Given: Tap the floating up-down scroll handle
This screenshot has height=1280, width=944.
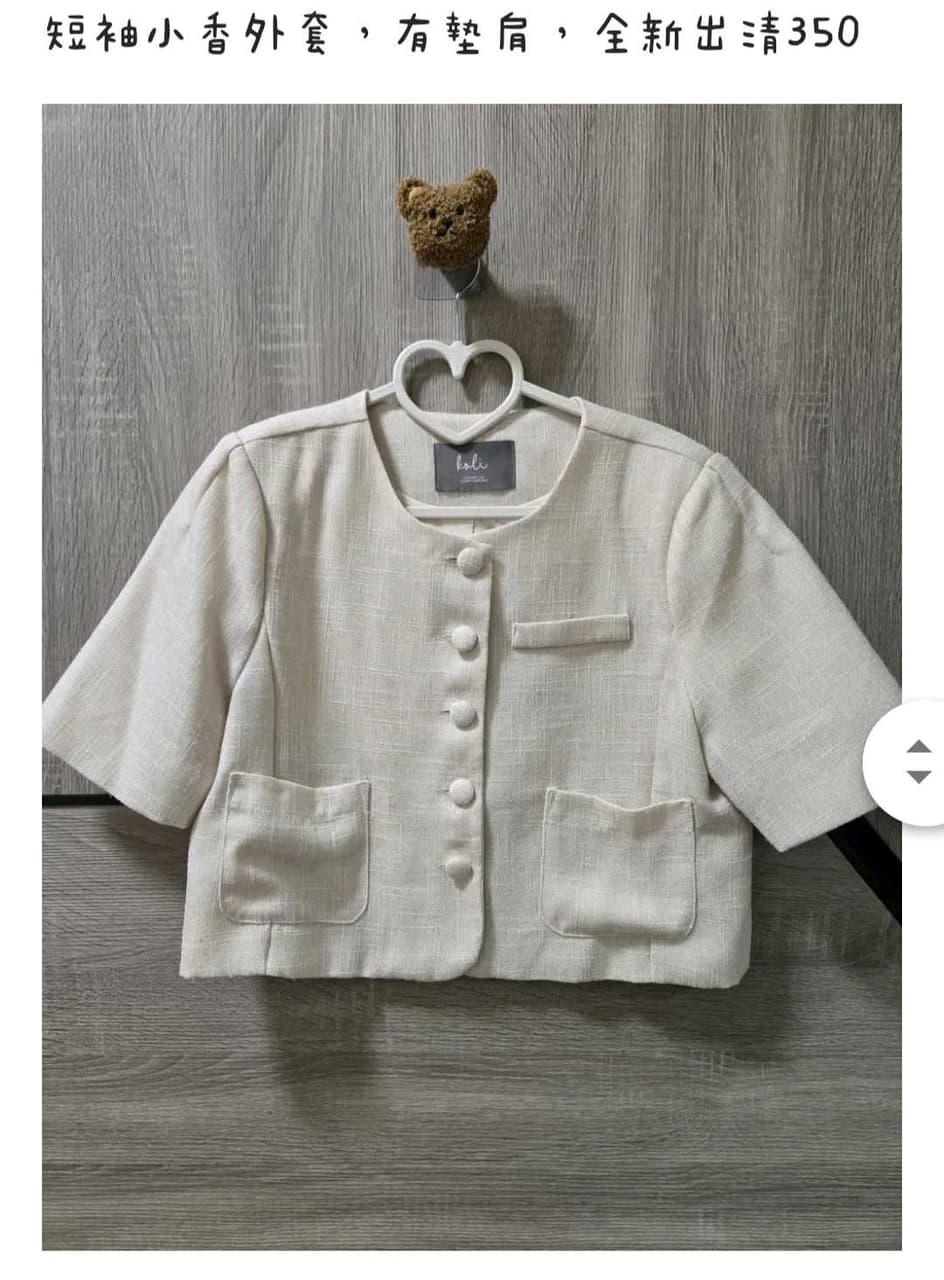Looking at the screenshot, I should click(x=916, y=762).
